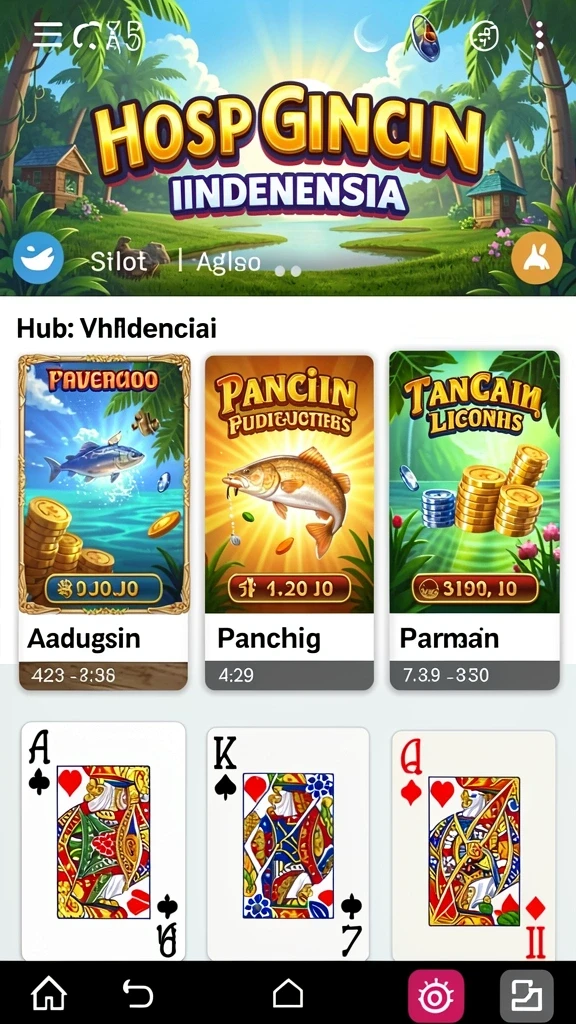Open the hamburger drawer menu
The width and height of the screenshot is (576, 1024).
point(47,35)
